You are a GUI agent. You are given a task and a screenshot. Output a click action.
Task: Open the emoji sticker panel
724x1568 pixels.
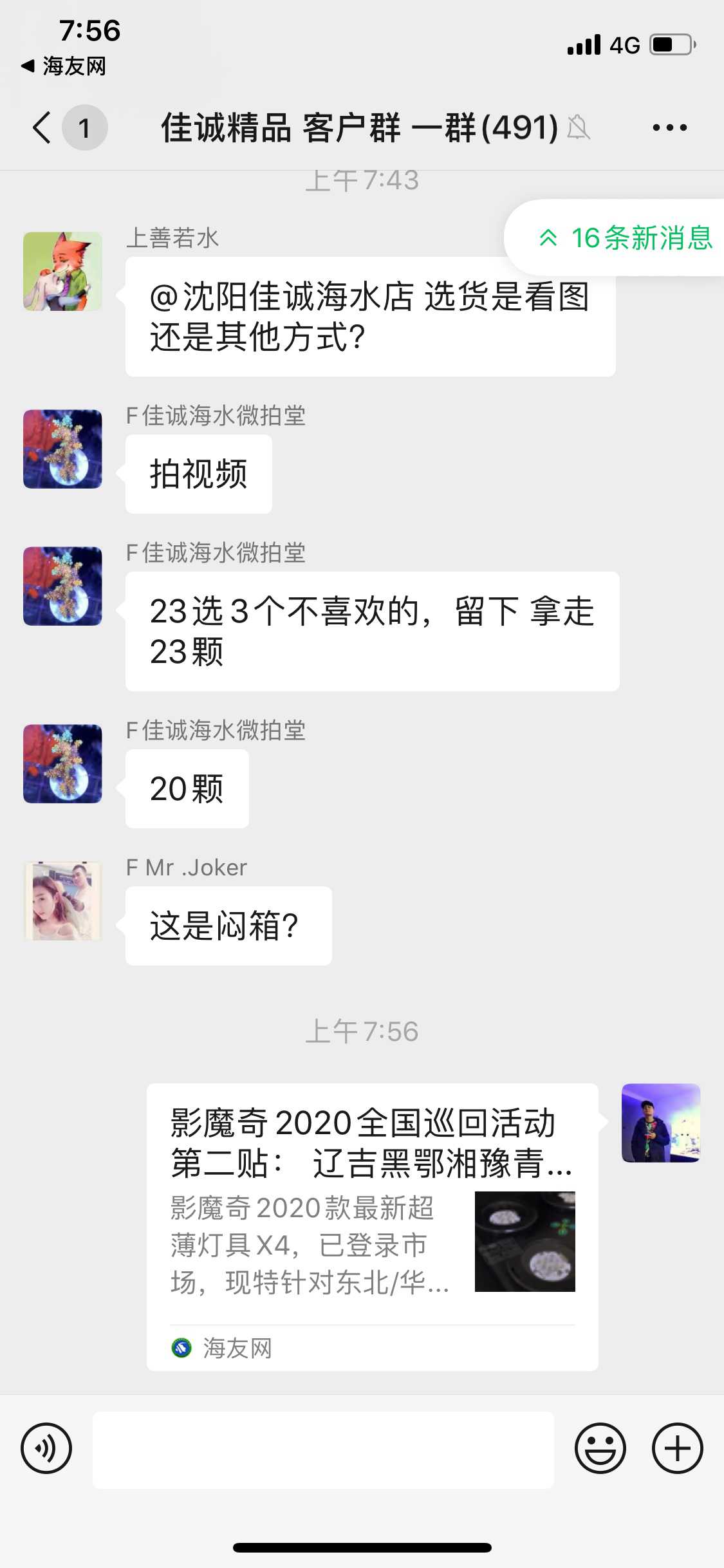point(600,1448)
